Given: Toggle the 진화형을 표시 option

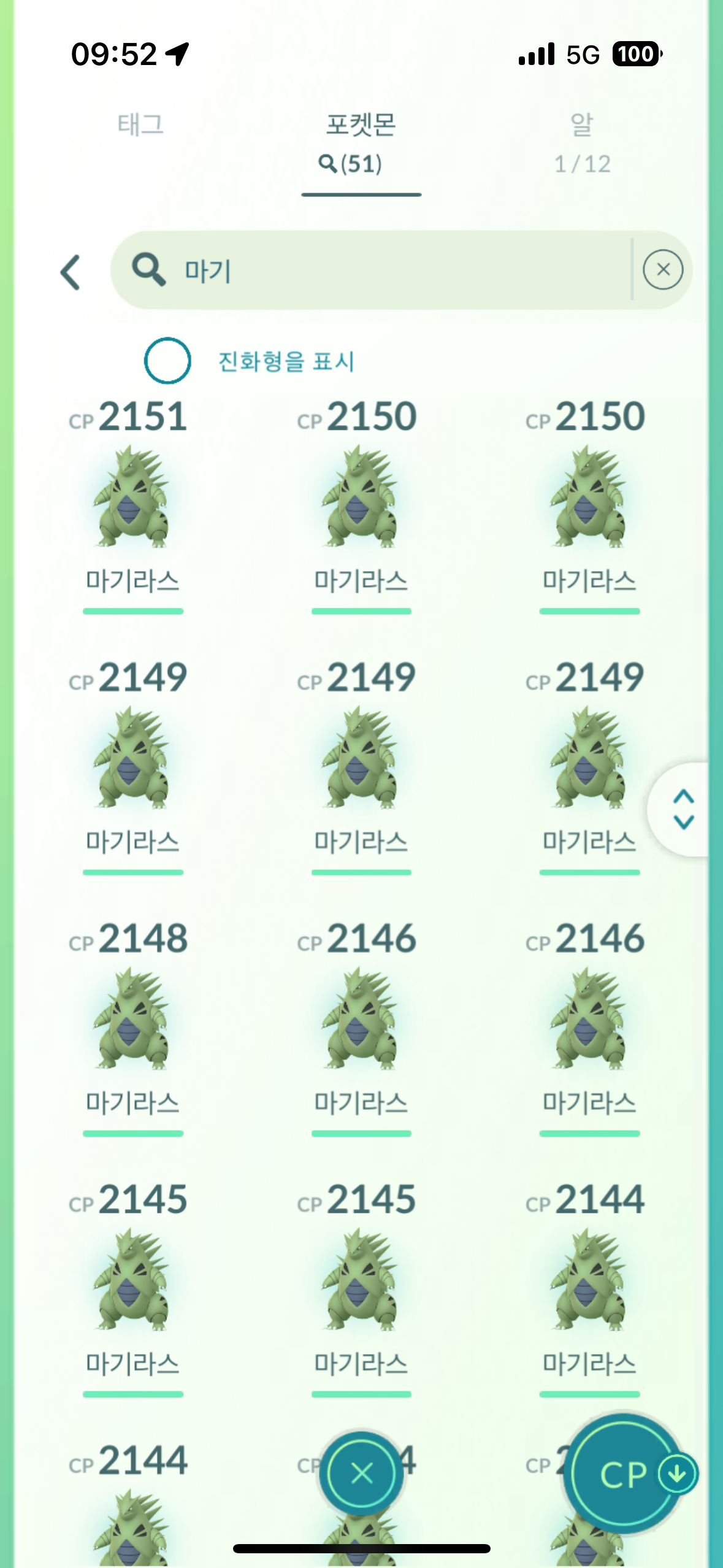Looking at the screenshot, I should (x=167, y=361).
